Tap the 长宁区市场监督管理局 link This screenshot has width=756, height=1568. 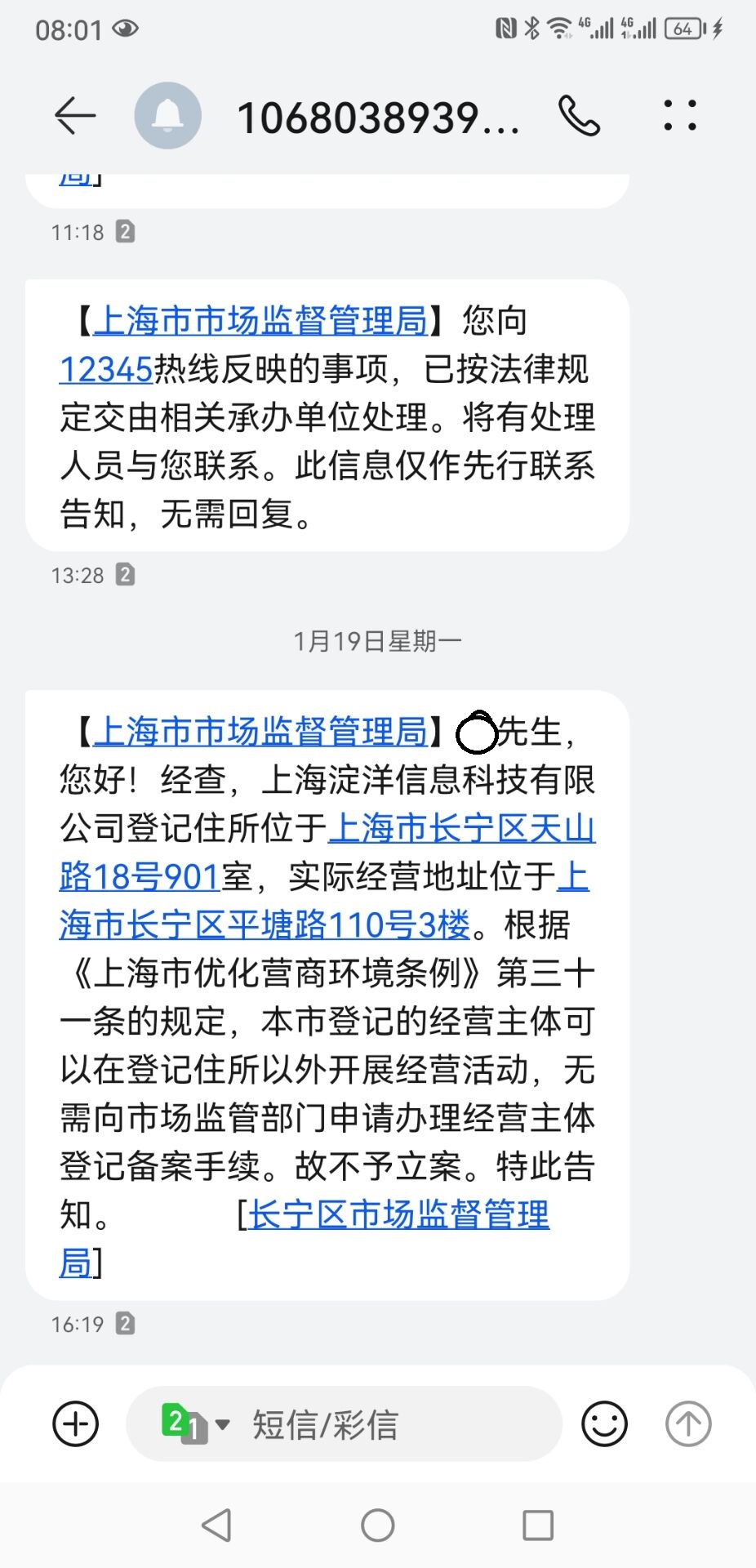tap(398, 1215)
